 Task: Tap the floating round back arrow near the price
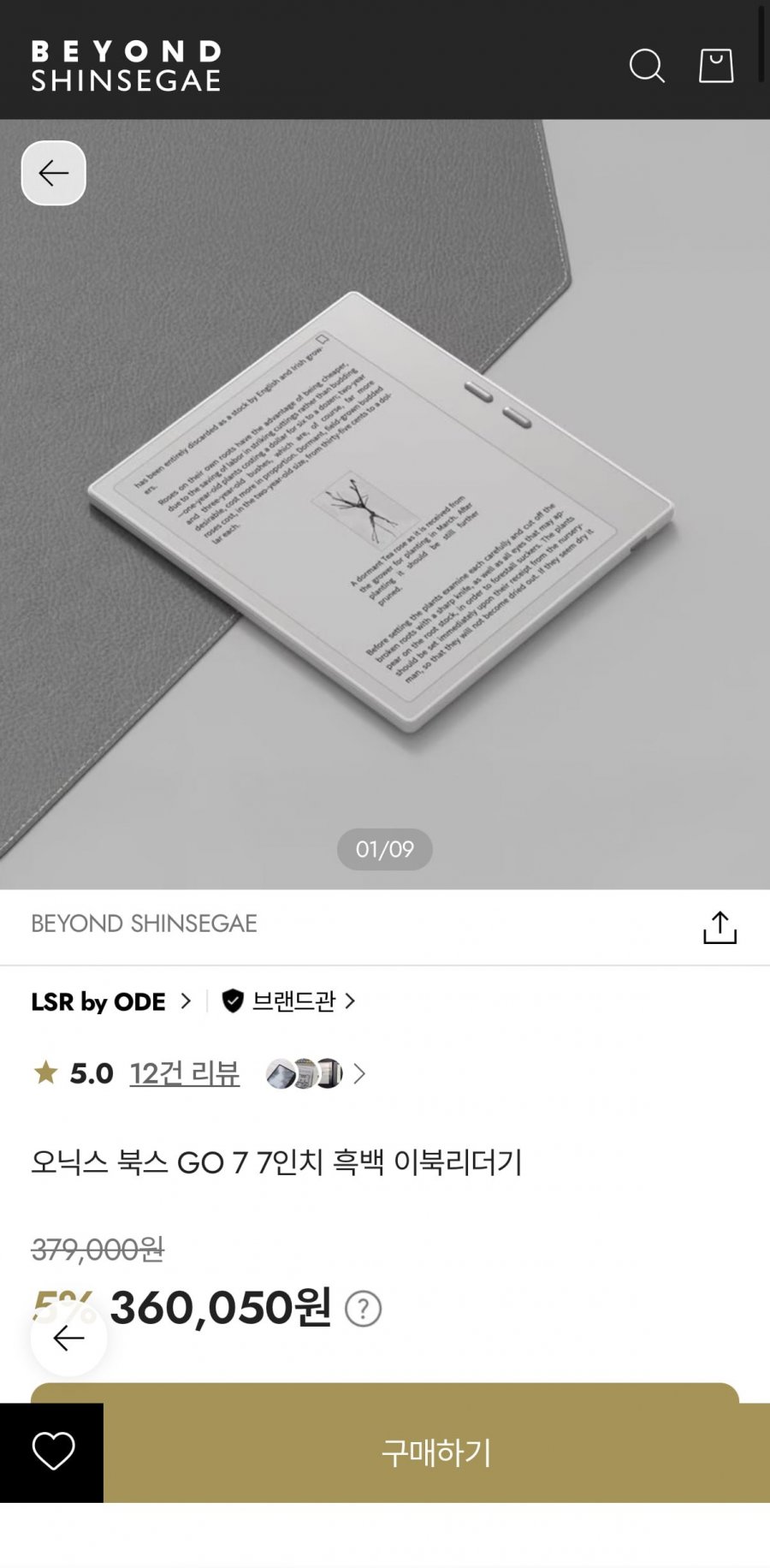click(x=68, y=1338)
